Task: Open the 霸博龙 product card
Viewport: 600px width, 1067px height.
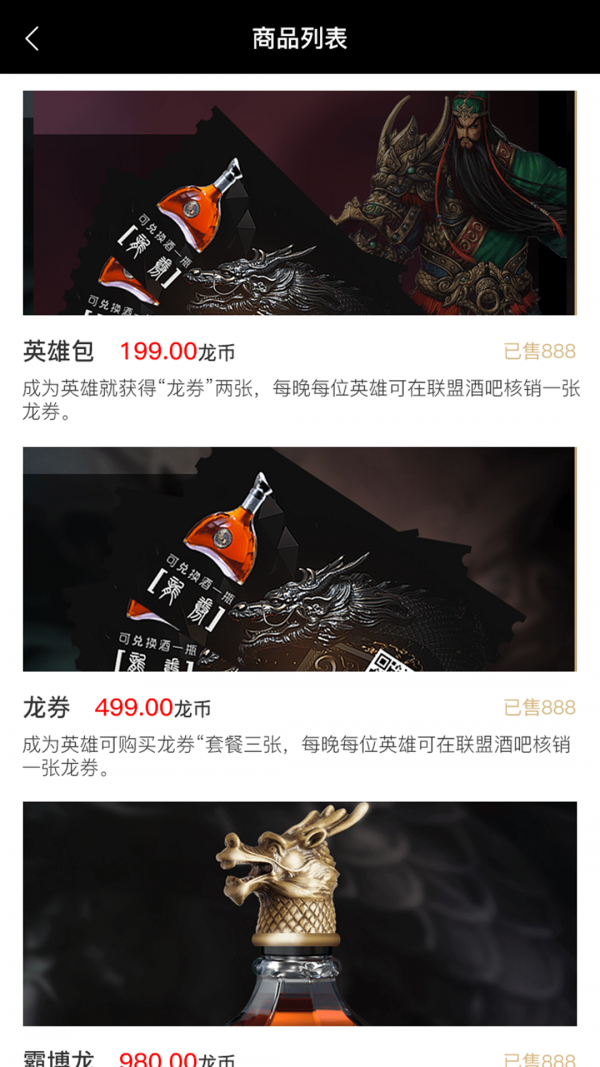Action: [x=299, y=913]
